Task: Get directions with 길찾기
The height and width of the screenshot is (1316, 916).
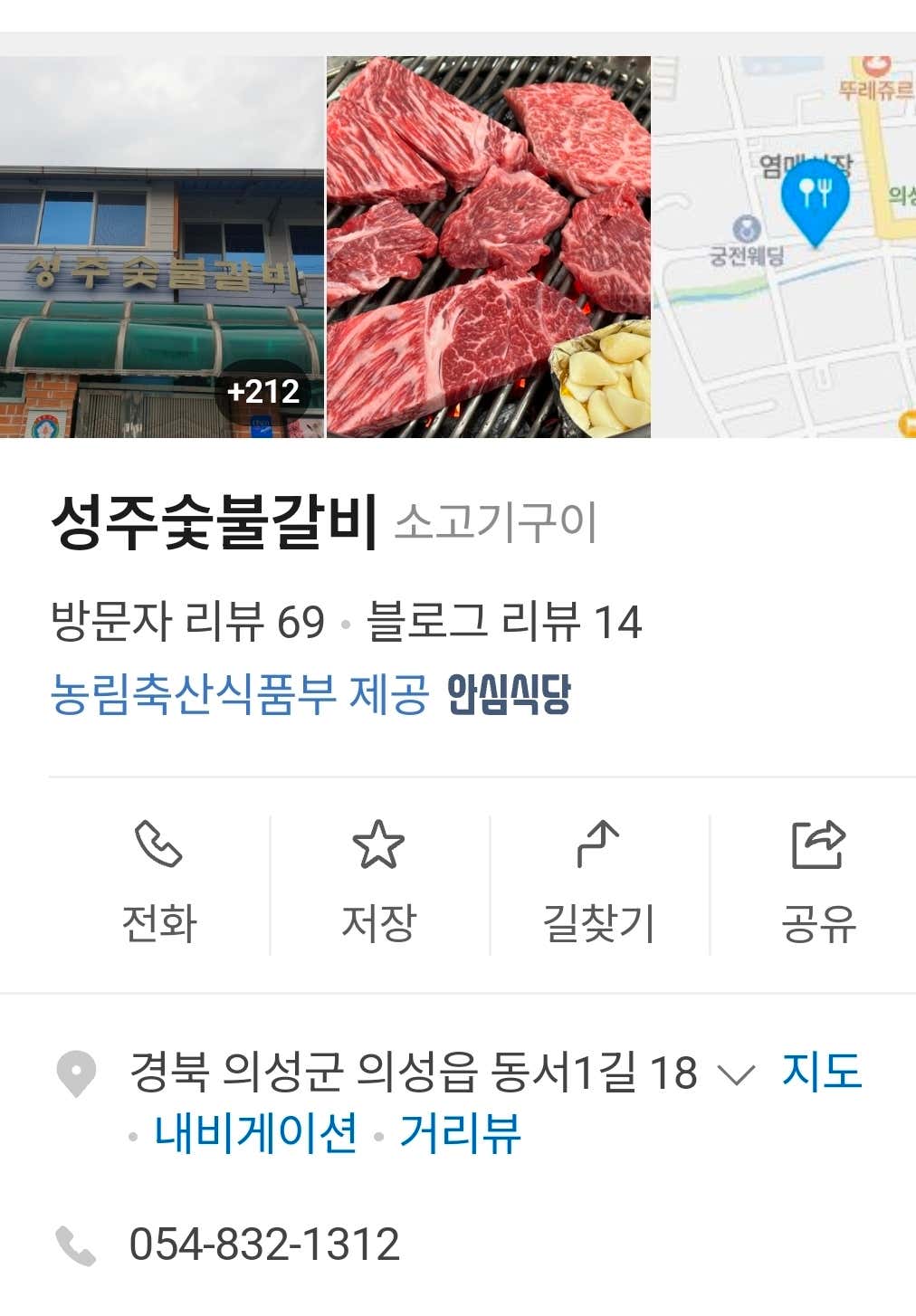Action: click(x=598, y=884)
